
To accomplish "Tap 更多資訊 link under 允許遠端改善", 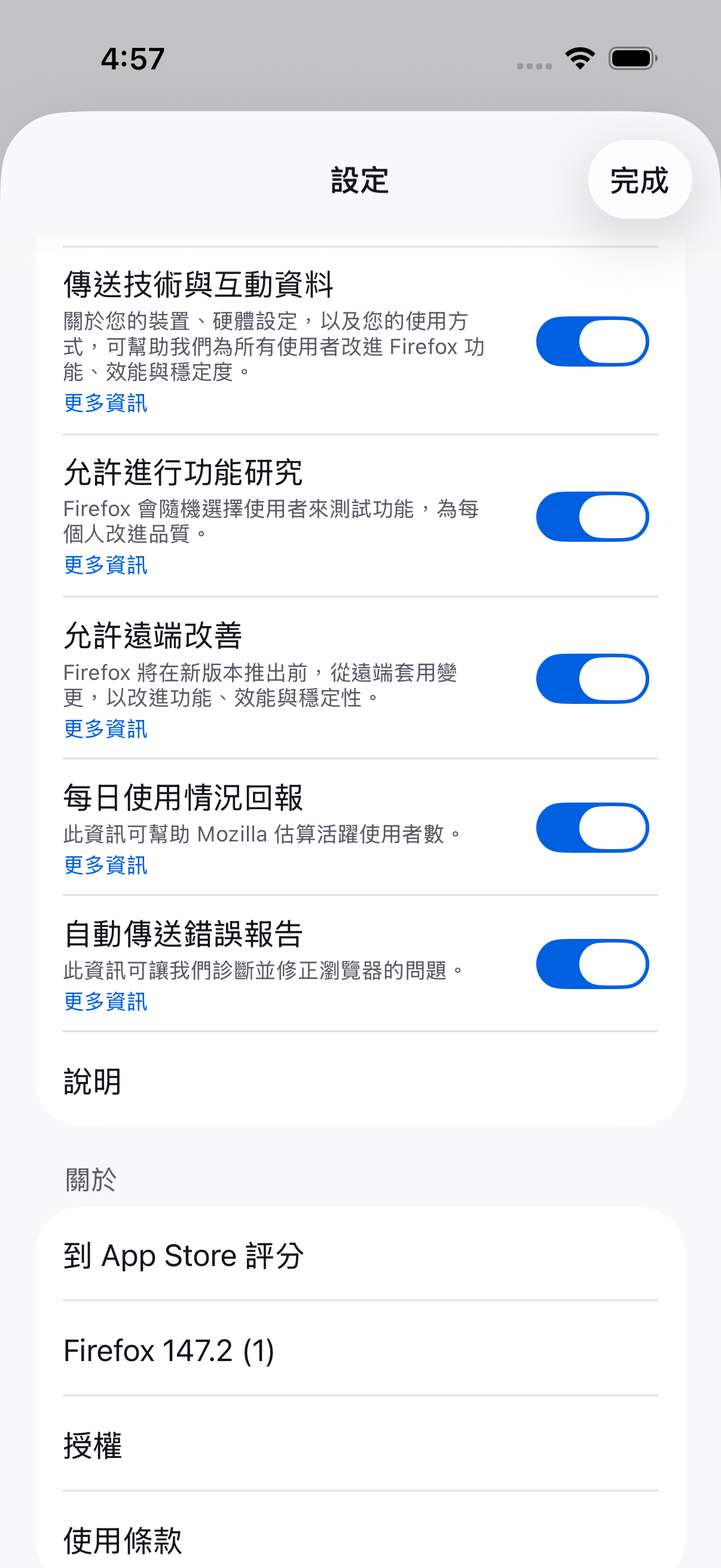I will 106,728.
